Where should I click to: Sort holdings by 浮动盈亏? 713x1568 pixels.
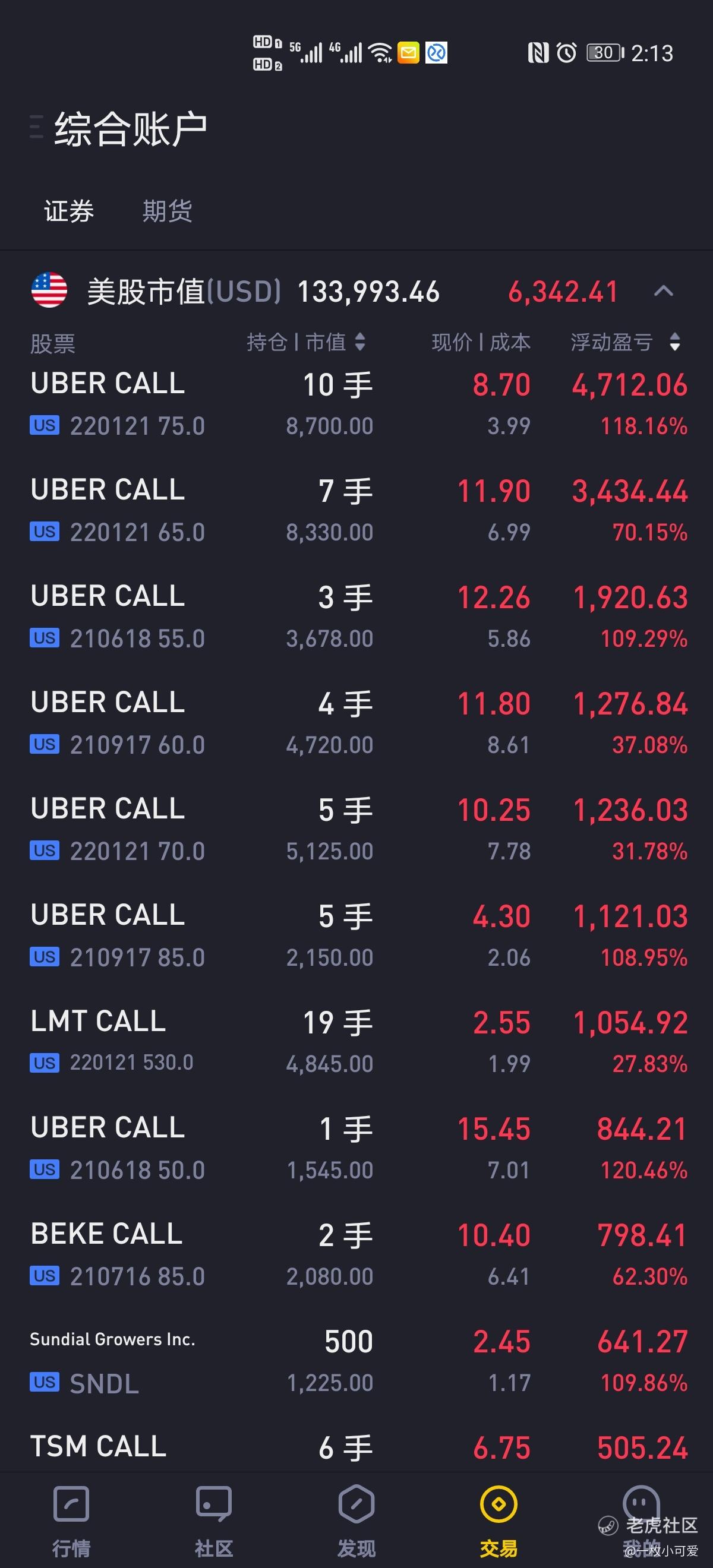(624, 342)
